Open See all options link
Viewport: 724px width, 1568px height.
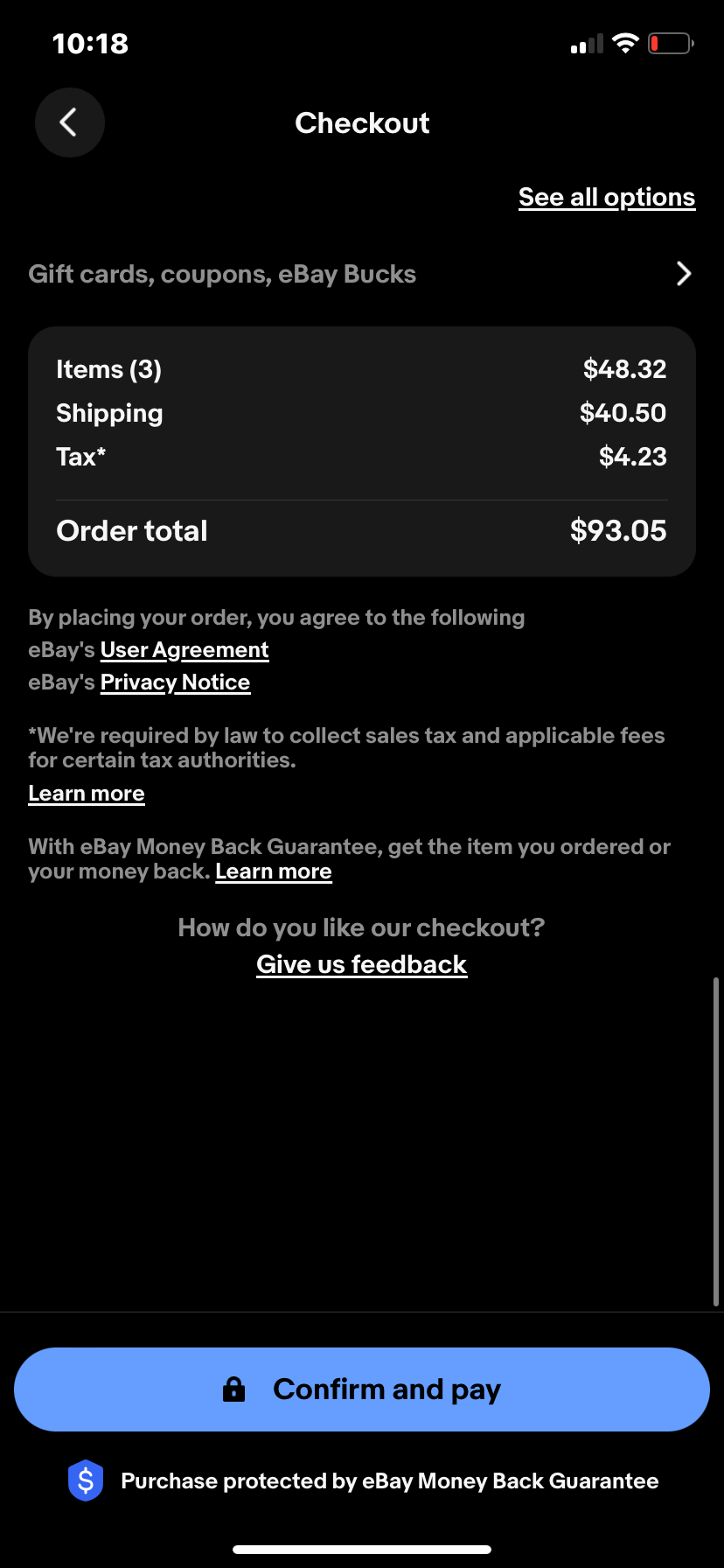[x=607, y=197]
